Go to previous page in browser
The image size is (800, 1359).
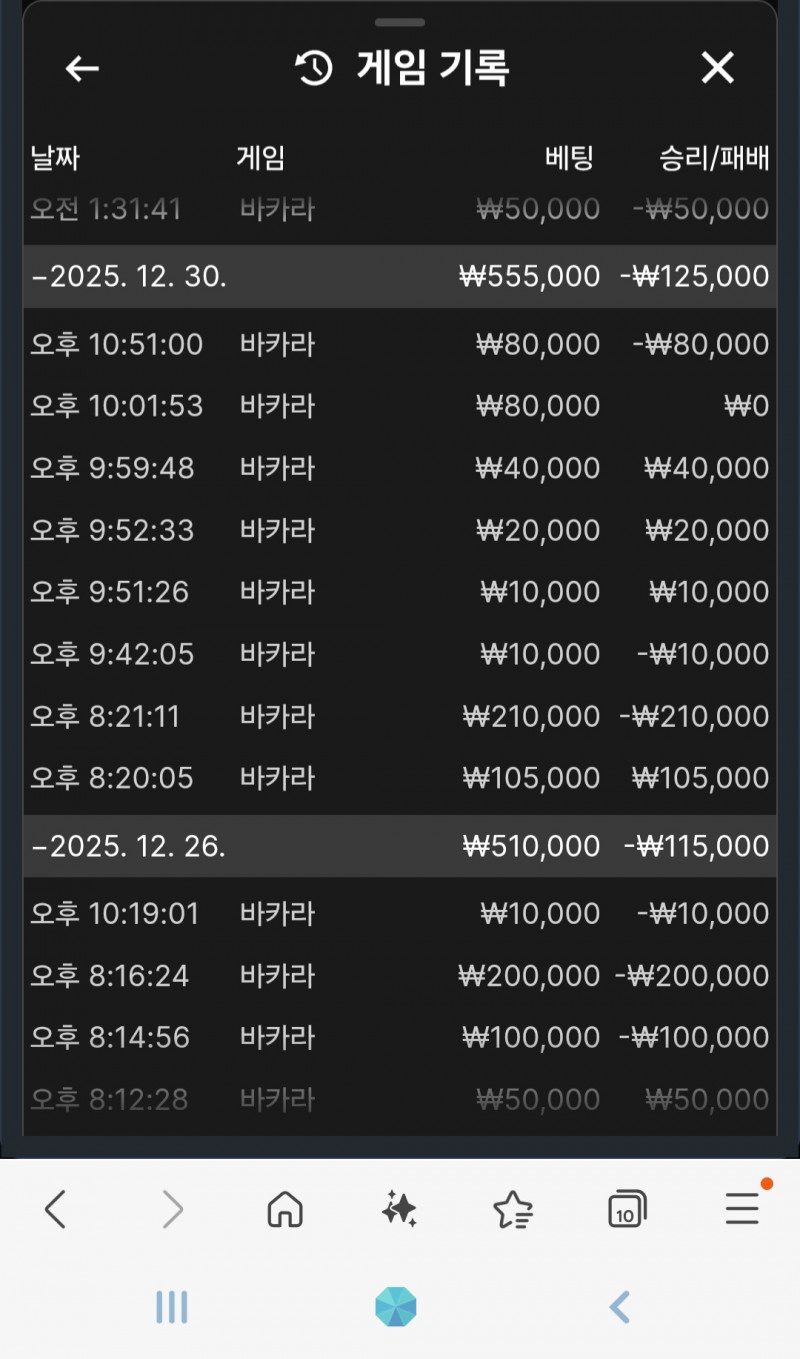coord(56,1211)
